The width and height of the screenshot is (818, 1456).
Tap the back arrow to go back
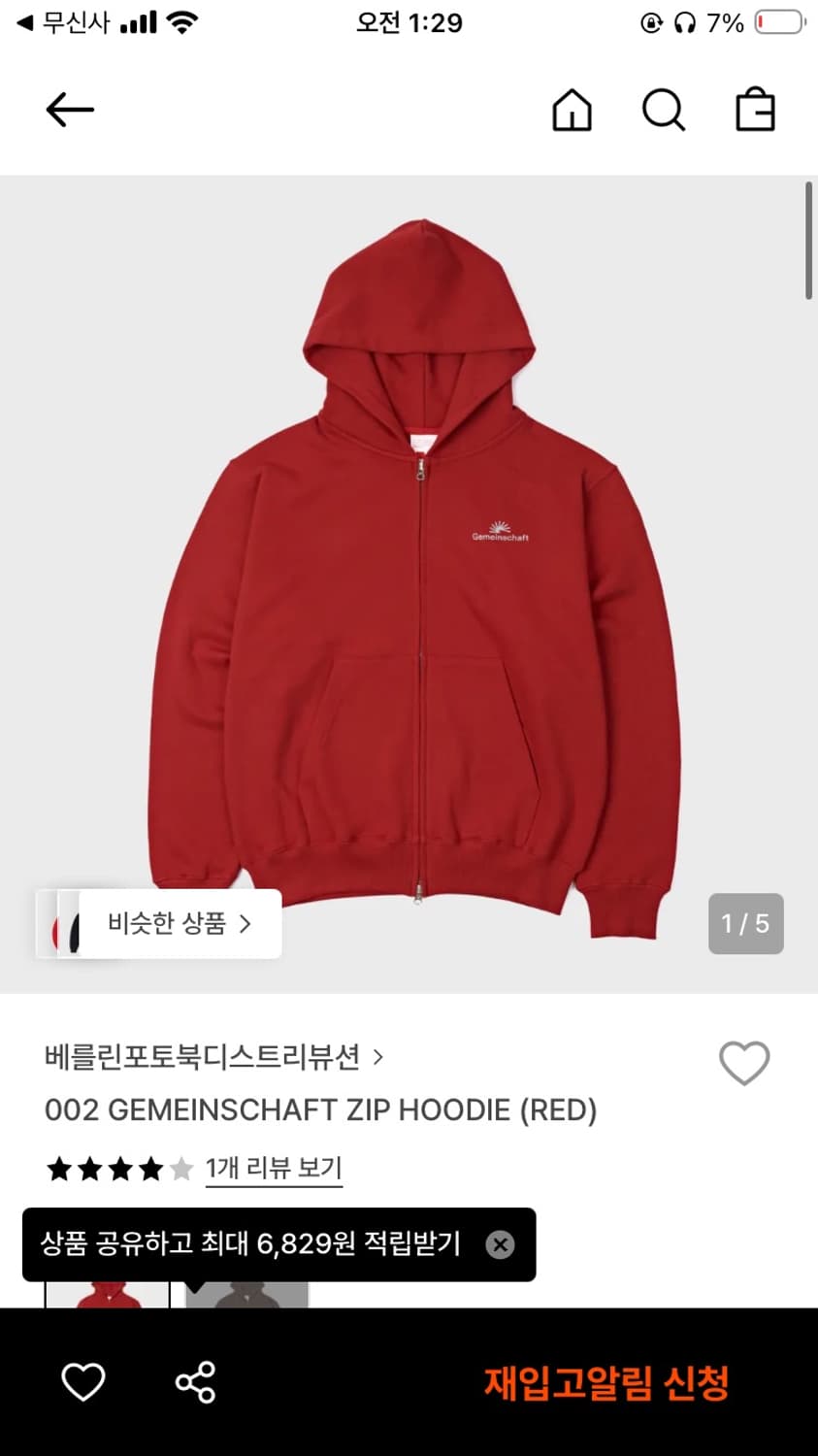(69, 110)
